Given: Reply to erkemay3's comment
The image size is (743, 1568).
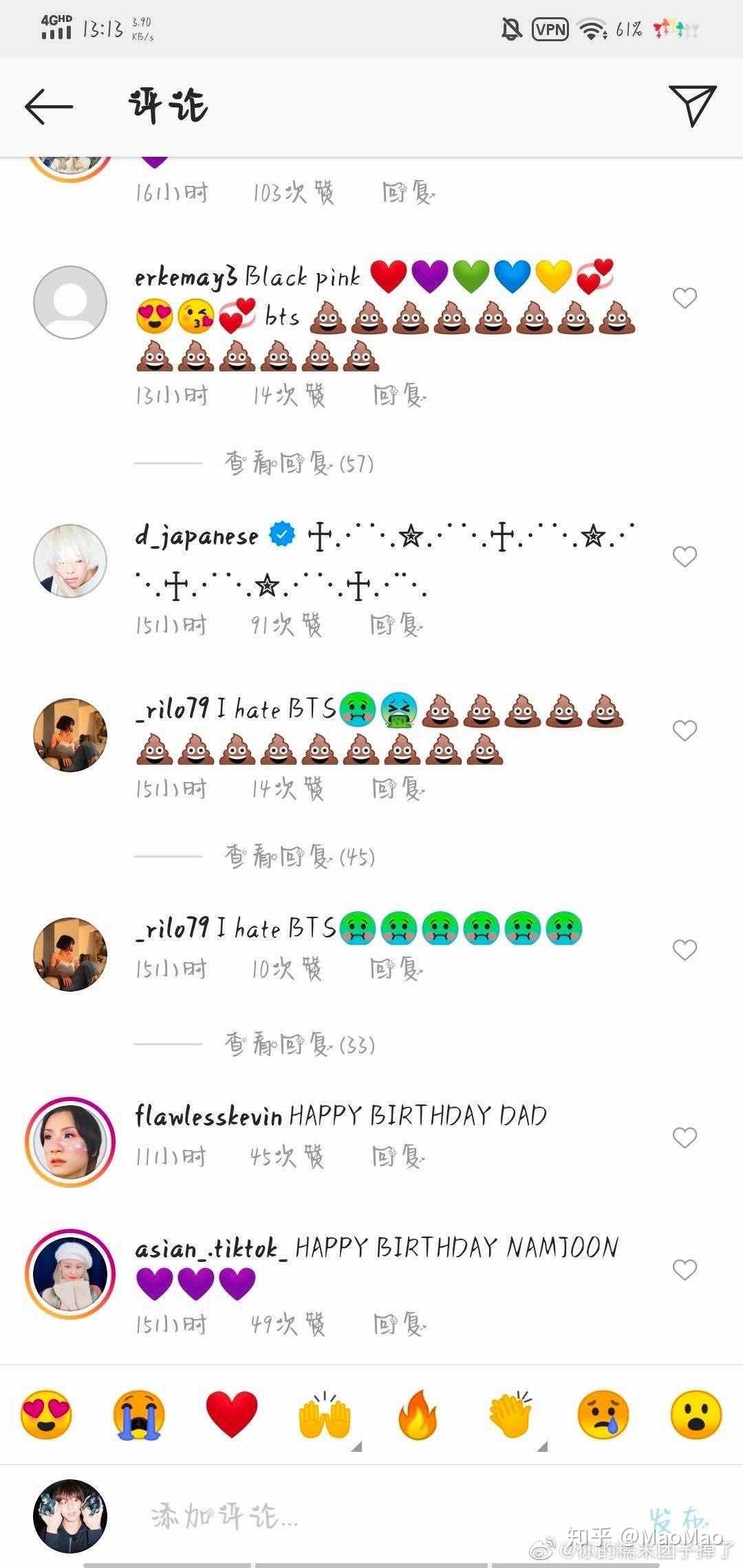Looking at the screenshot, I should (x=400, y=395).
